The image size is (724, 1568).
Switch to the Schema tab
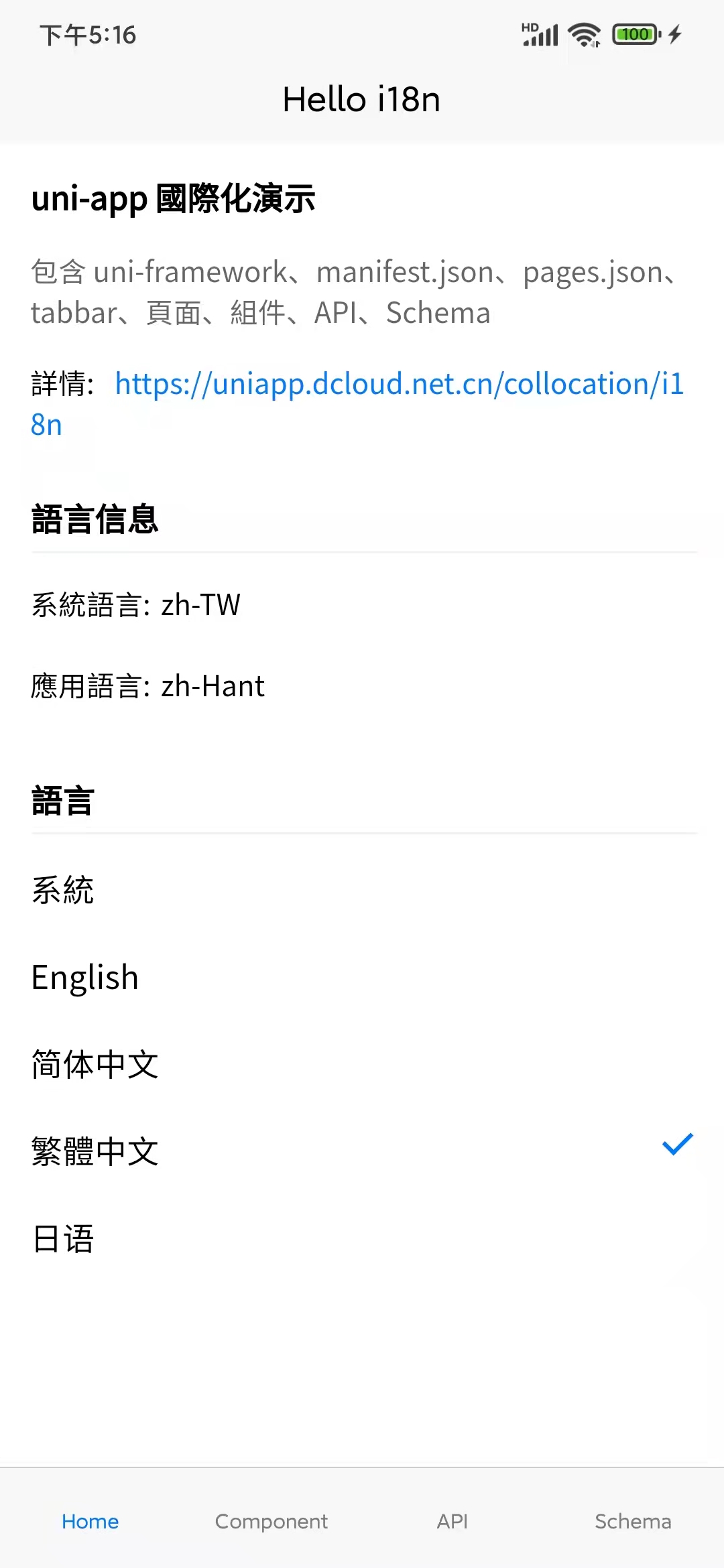point(633,1521)
